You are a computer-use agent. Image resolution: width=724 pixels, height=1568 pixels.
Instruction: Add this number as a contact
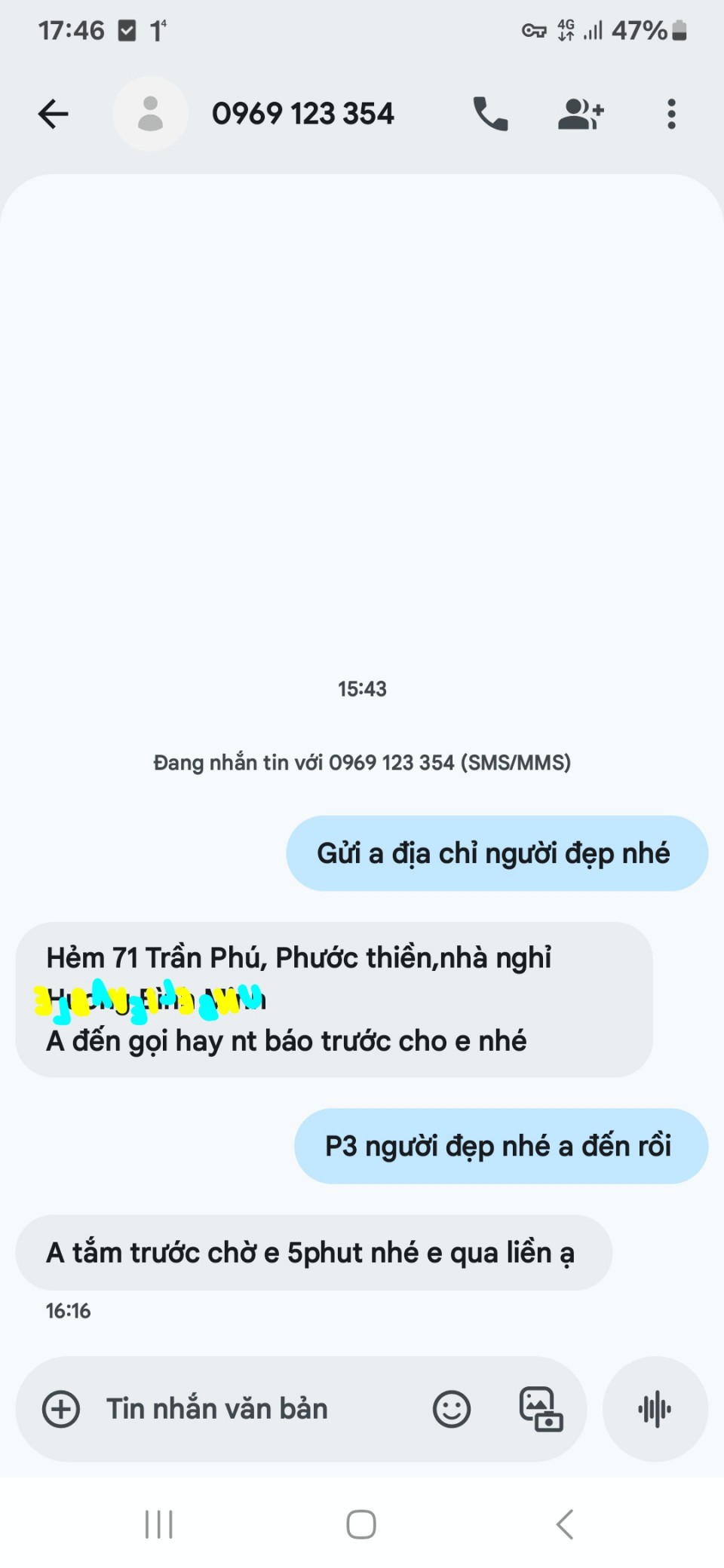click(x=580, y=115)
